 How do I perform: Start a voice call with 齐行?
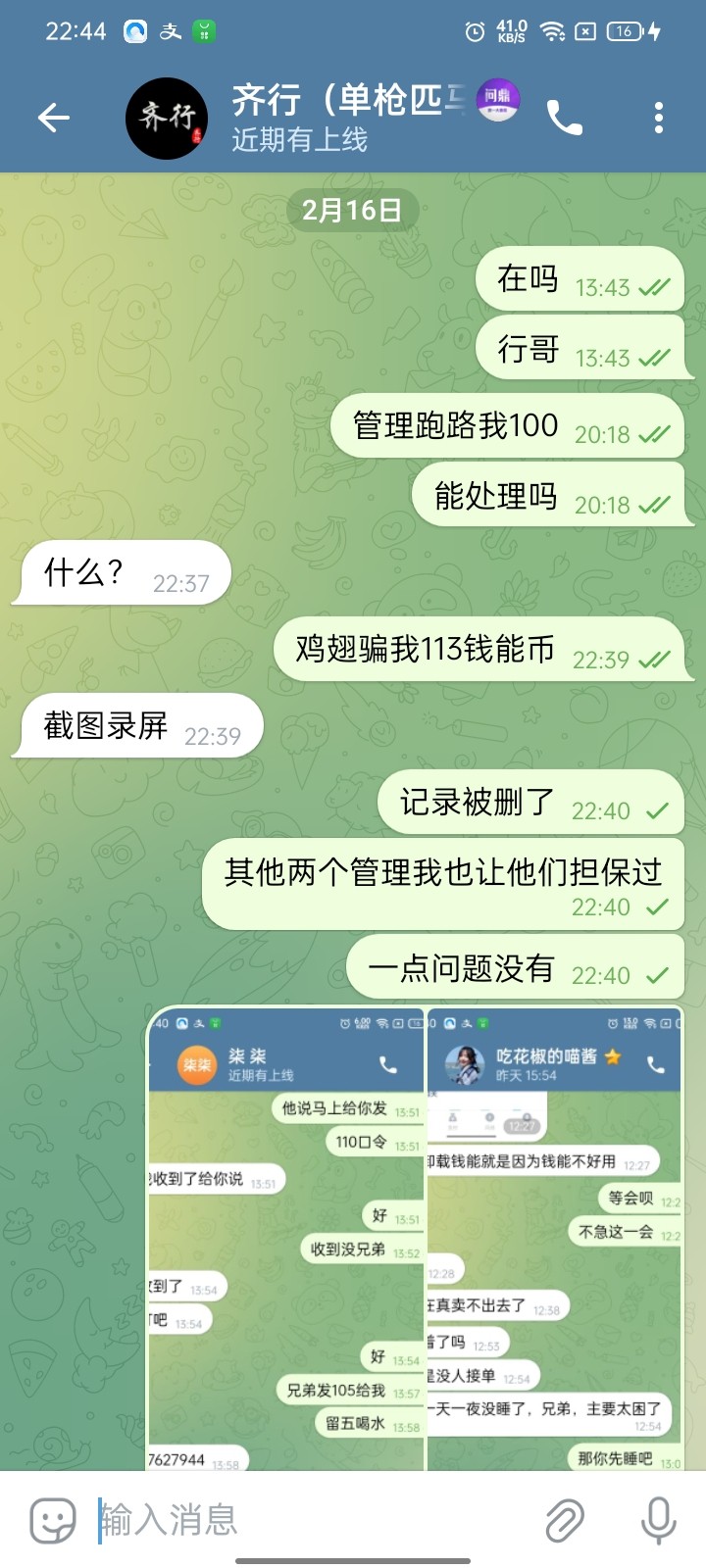point(565,119)
